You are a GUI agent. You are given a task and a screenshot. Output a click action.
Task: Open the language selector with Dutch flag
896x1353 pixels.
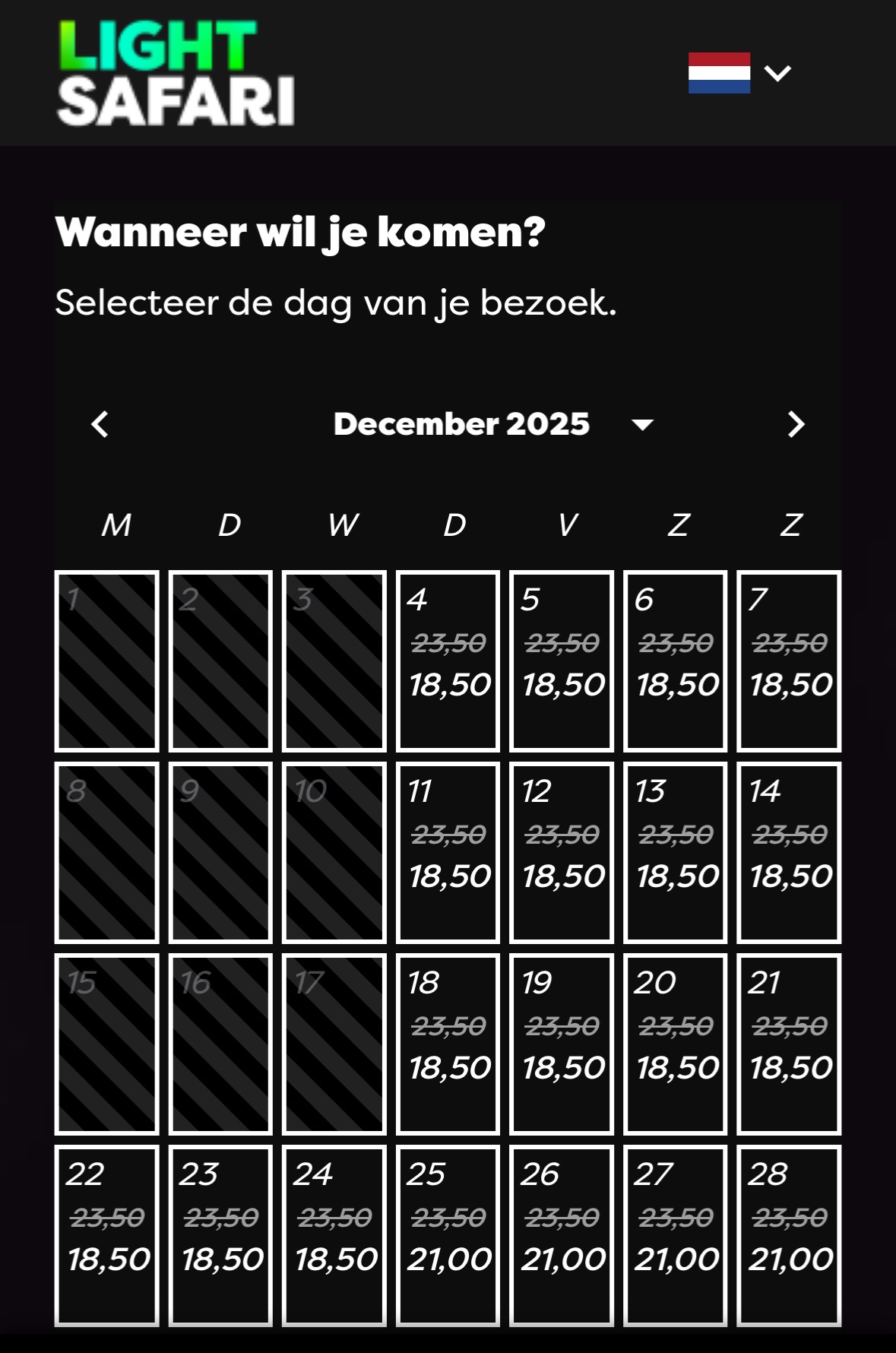(x=739, y=73)
